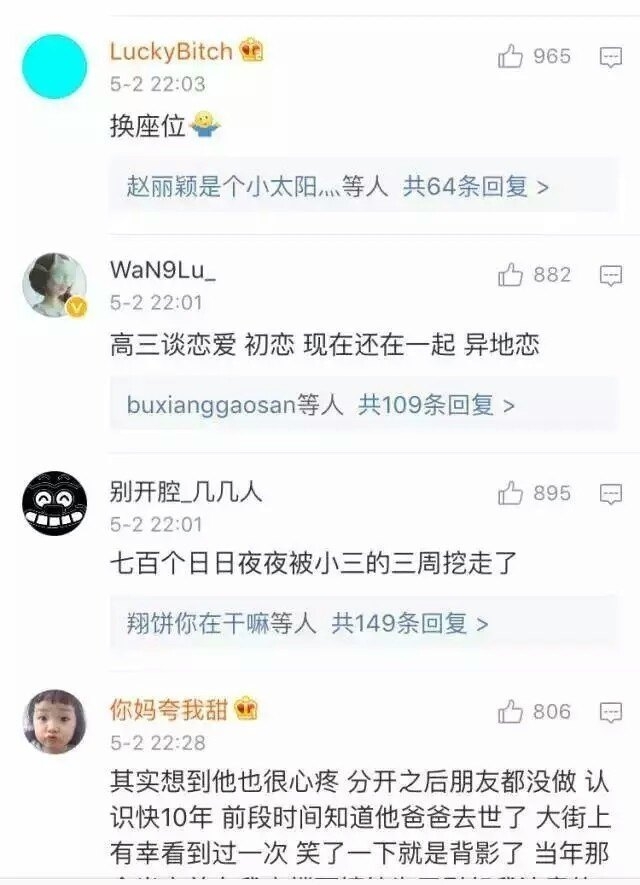The image size is (640, 885).
Task: Open LuckyBitch's profile avatar
Action: [54, 66]
